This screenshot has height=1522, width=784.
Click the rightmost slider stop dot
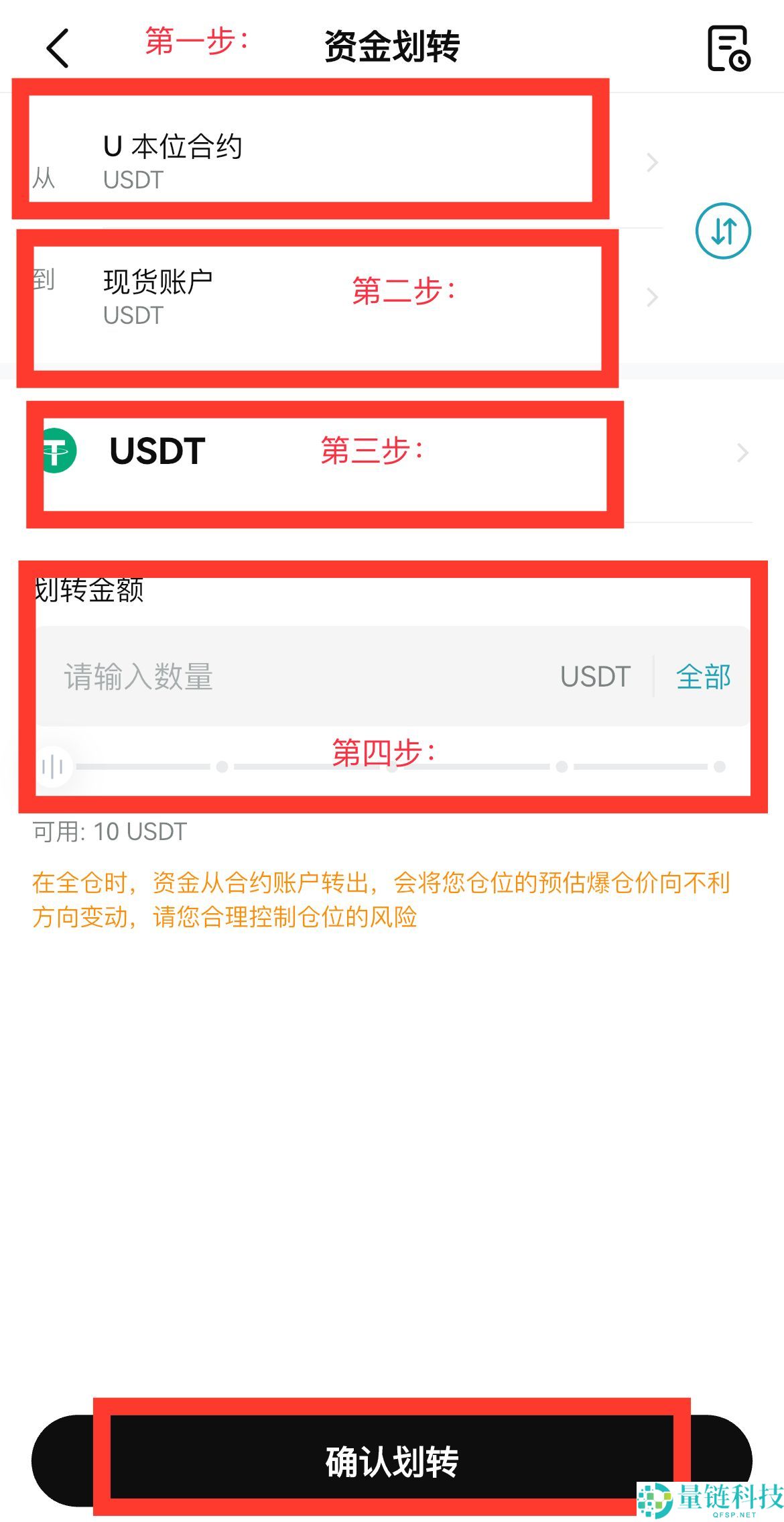click(720, 766)
